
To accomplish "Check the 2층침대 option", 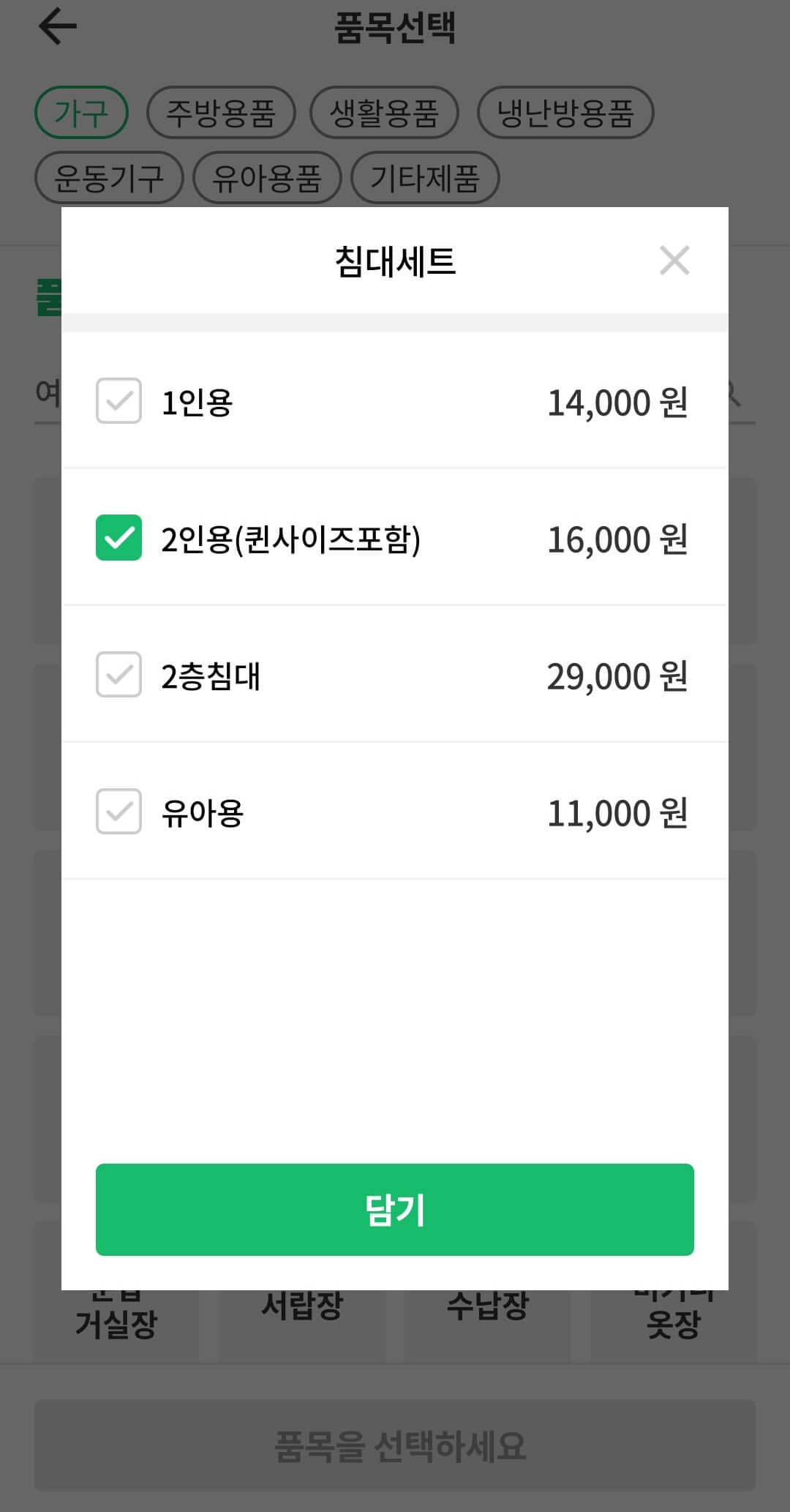I will click(x=118, y=675).
